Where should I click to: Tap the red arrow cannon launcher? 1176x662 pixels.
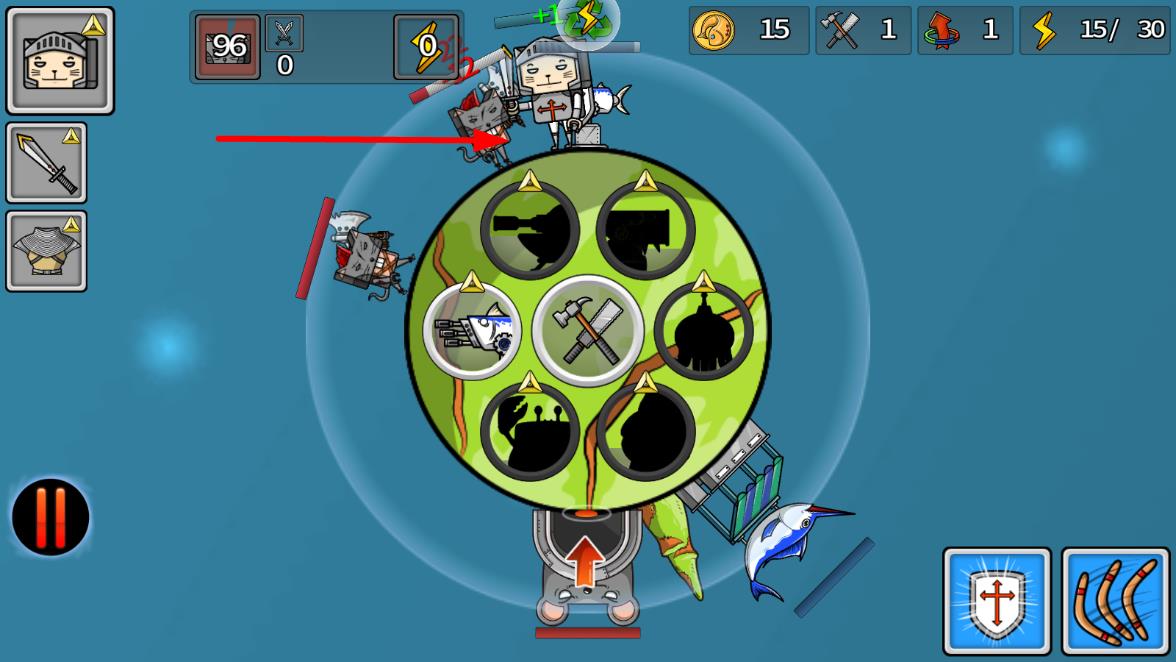[586, 560]
